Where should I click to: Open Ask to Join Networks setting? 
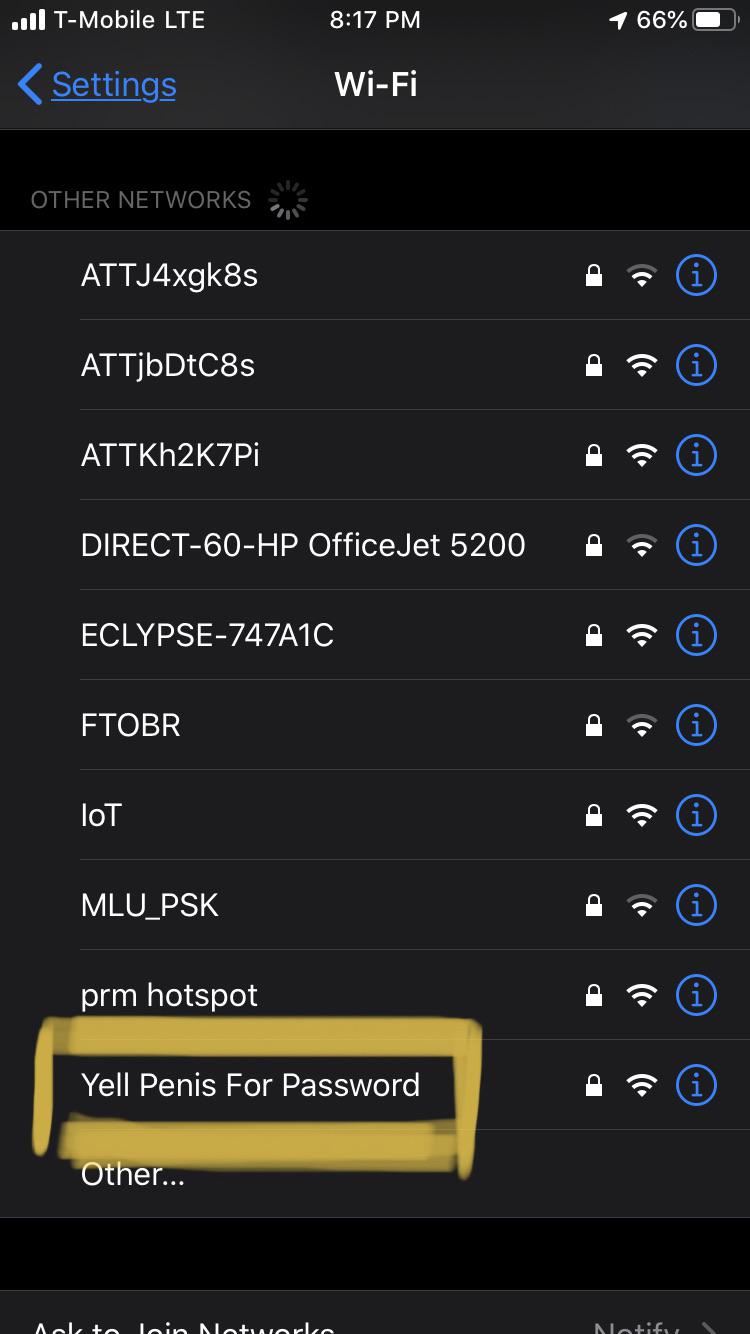(375, 1322)
